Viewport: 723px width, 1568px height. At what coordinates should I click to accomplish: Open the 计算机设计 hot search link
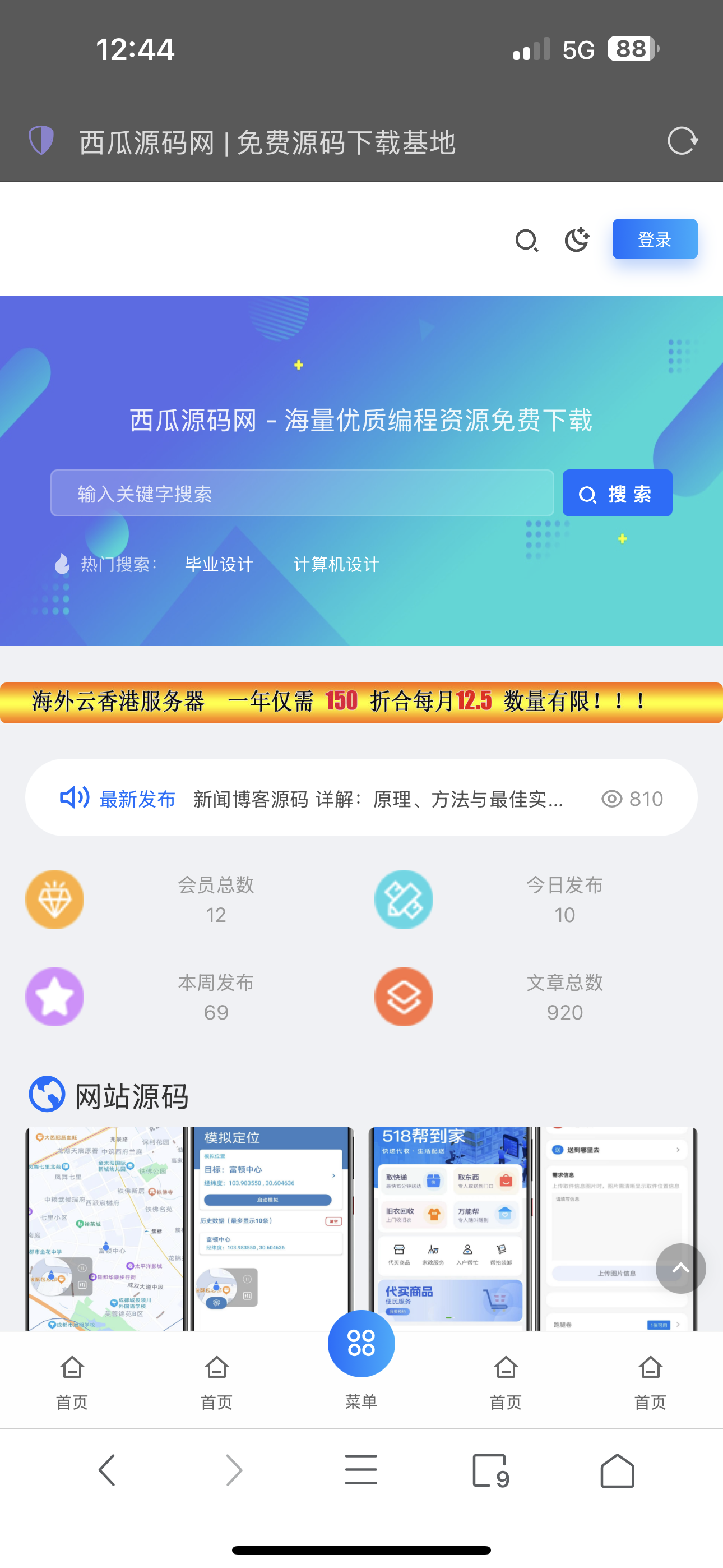point(337,564)
